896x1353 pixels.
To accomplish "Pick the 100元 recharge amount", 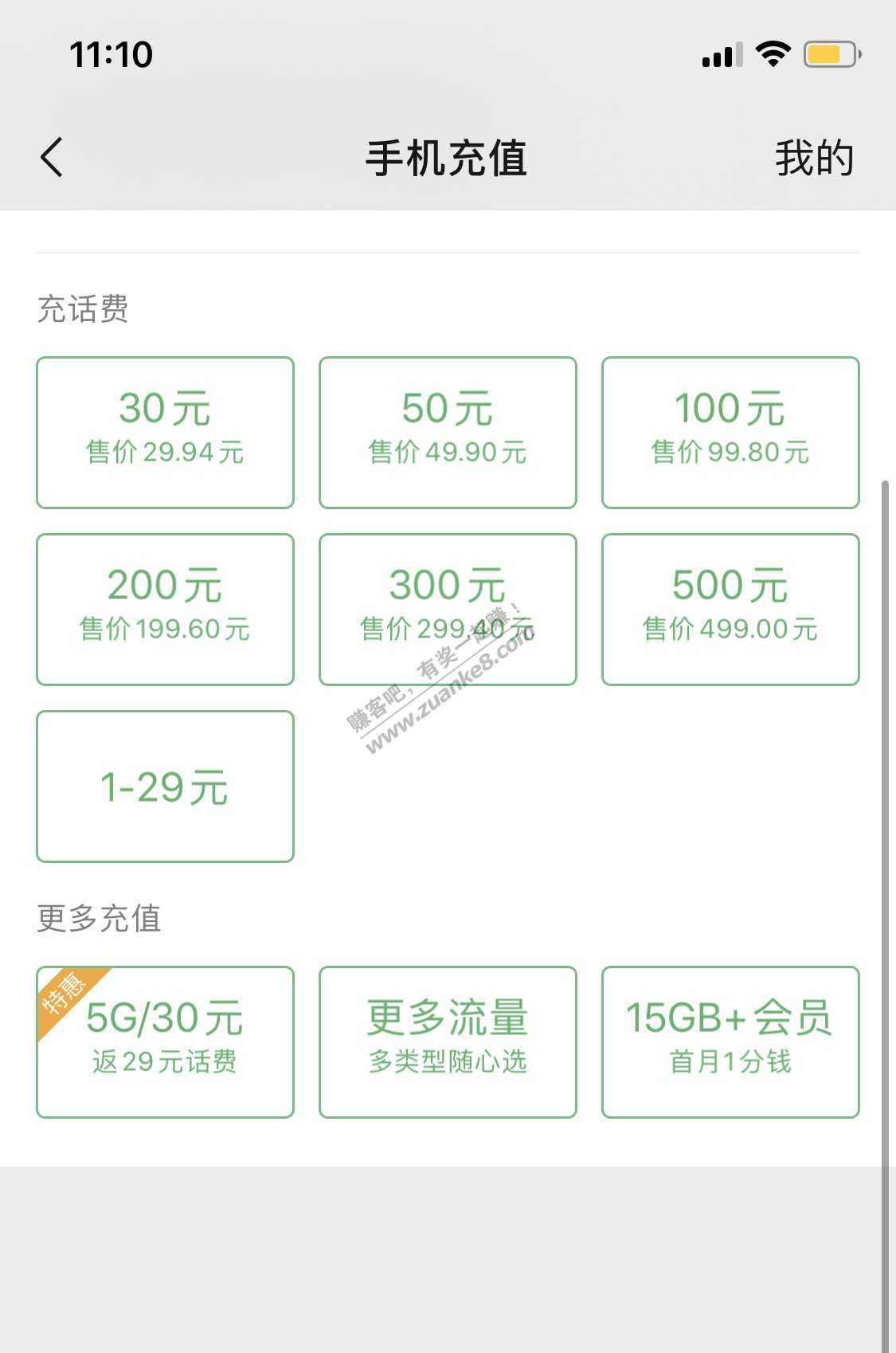I will pyautogui.click(x=730, y=432).
